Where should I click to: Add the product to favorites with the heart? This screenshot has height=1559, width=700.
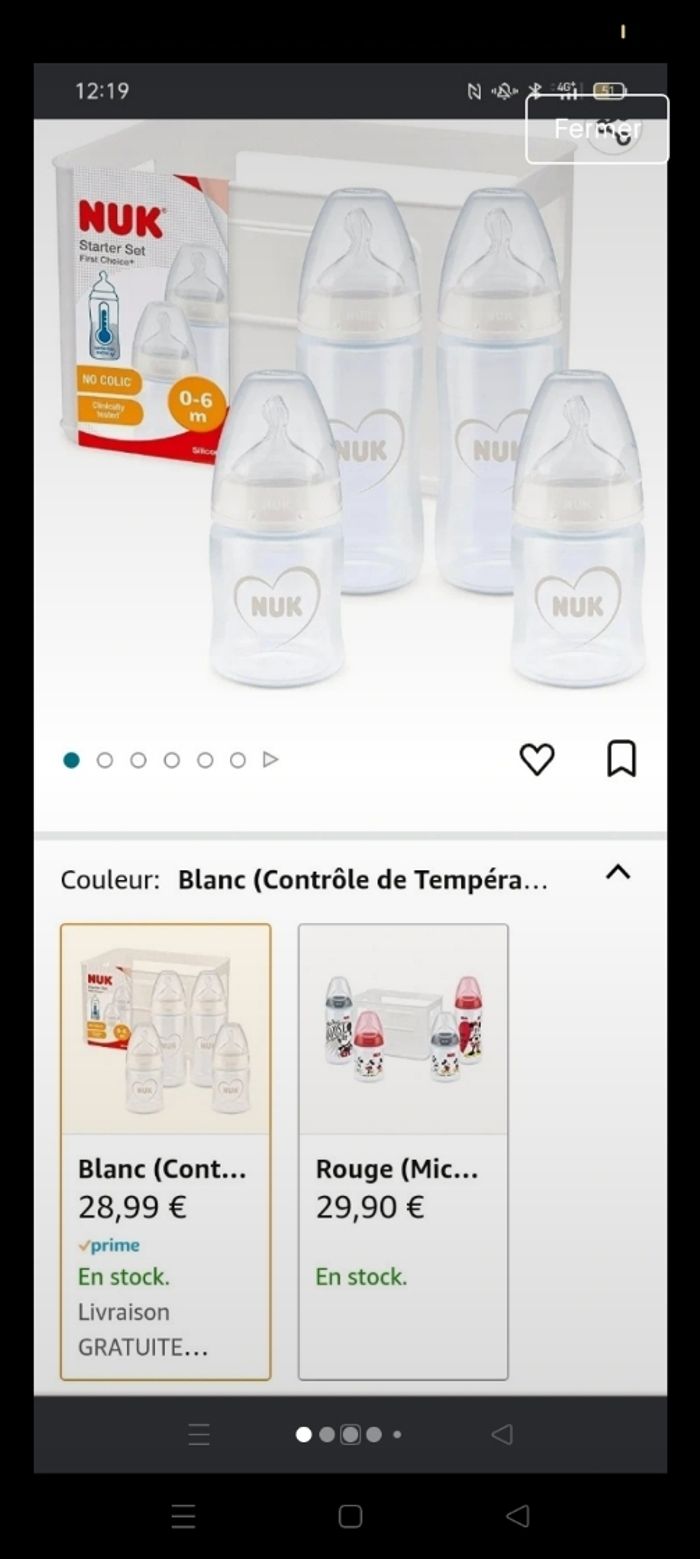coord(537,760)
